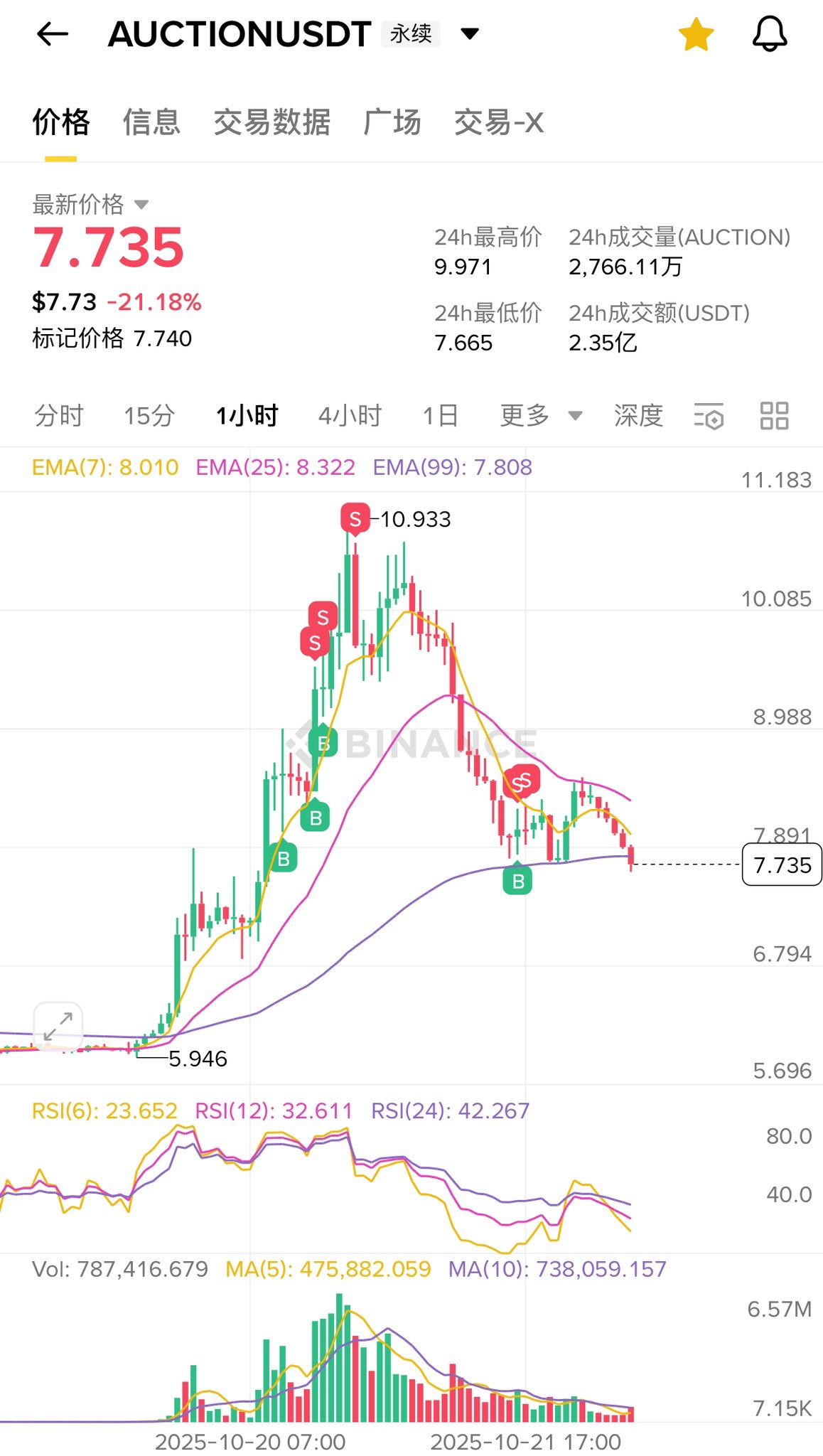
Task: Switch to the 交易数据 tab
Action: click(272, 122)
